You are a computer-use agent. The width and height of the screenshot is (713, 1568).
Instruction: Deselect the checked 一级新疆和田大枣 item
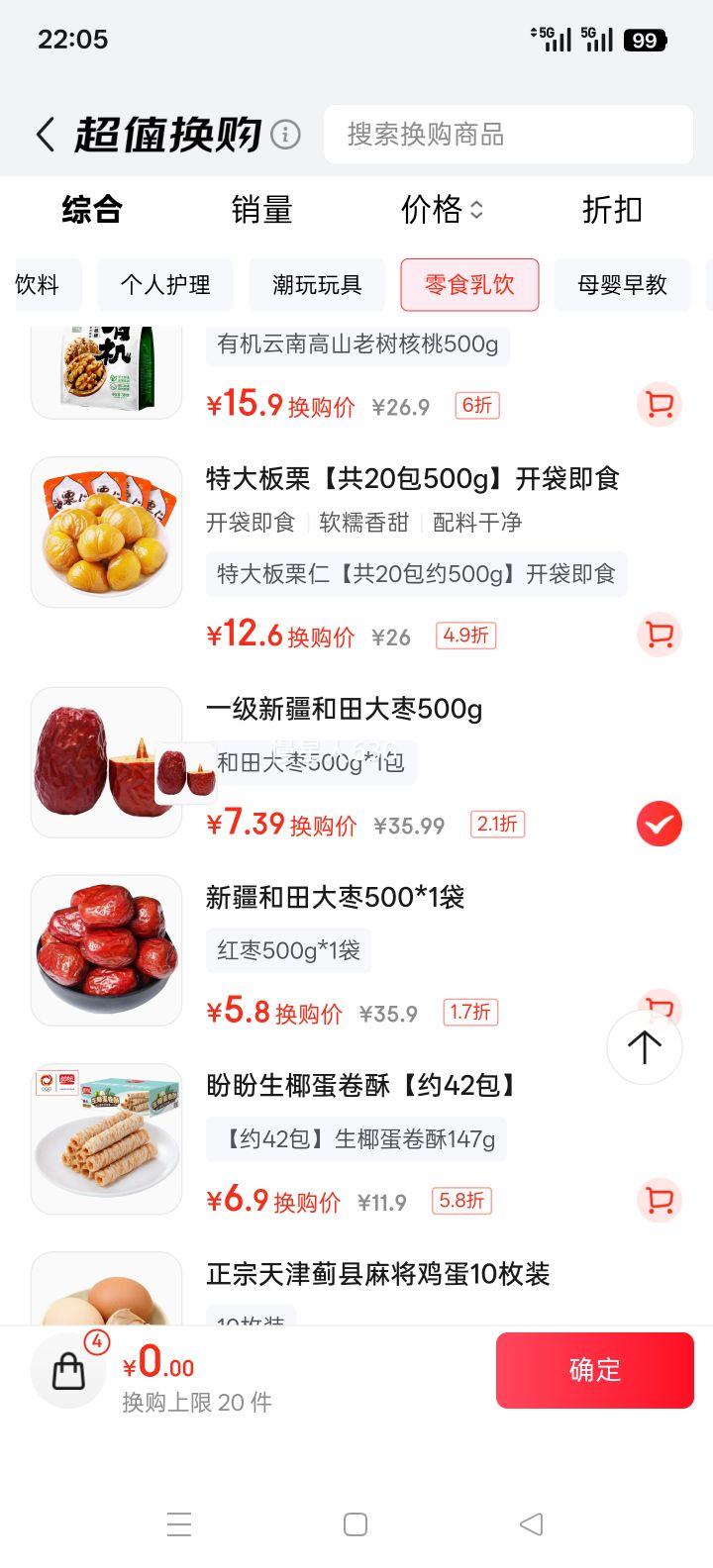659,822
